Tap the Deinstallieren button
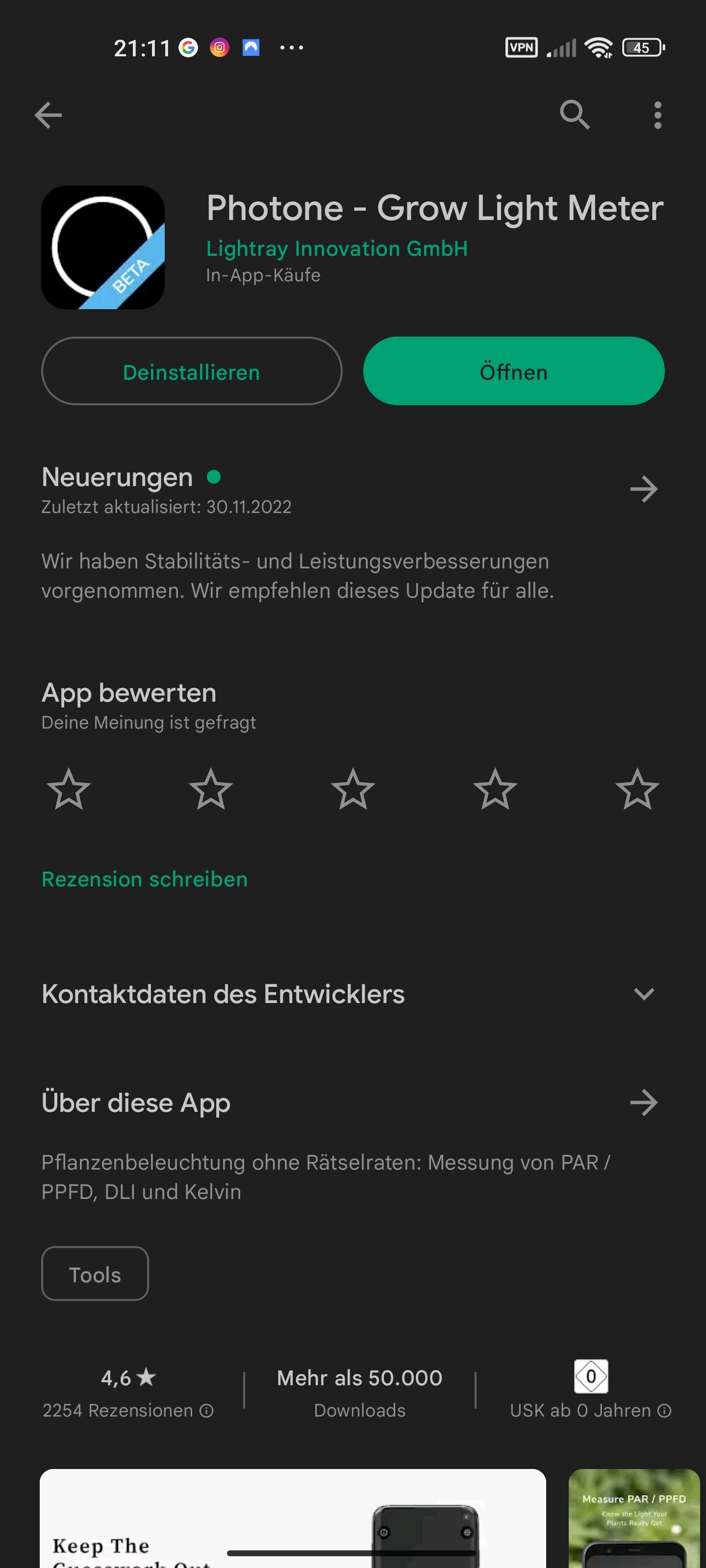This screenshot has height=1568, width=706. pos(191,371)
